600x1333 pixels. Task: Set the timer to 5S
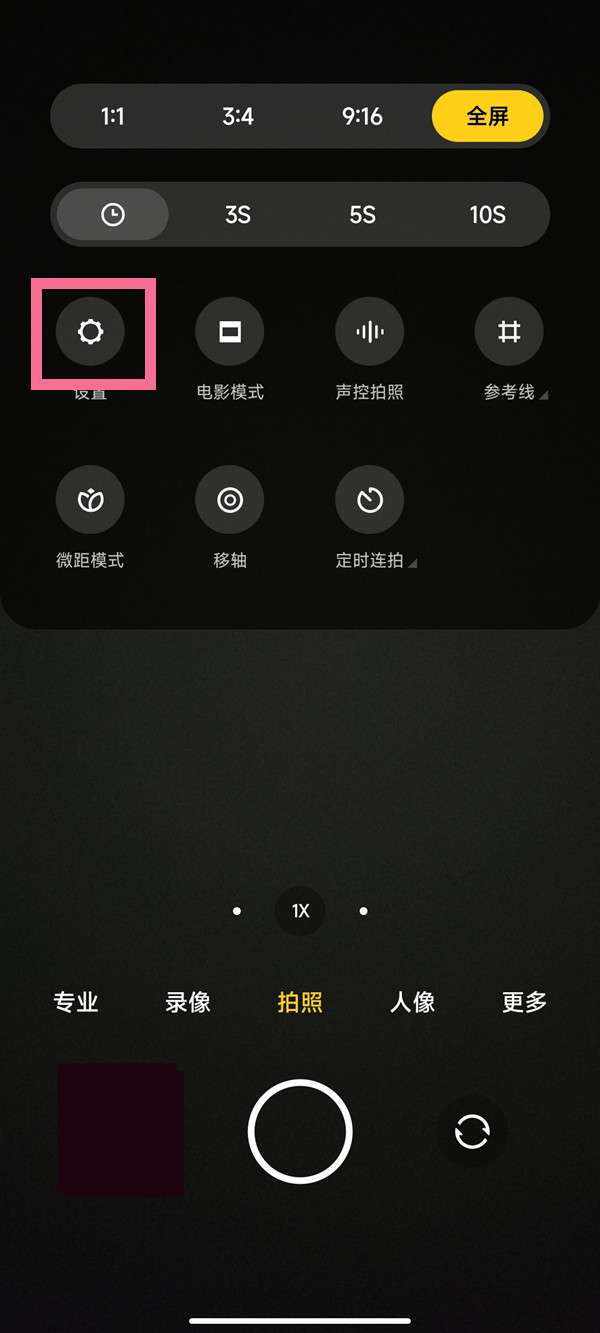362,214
